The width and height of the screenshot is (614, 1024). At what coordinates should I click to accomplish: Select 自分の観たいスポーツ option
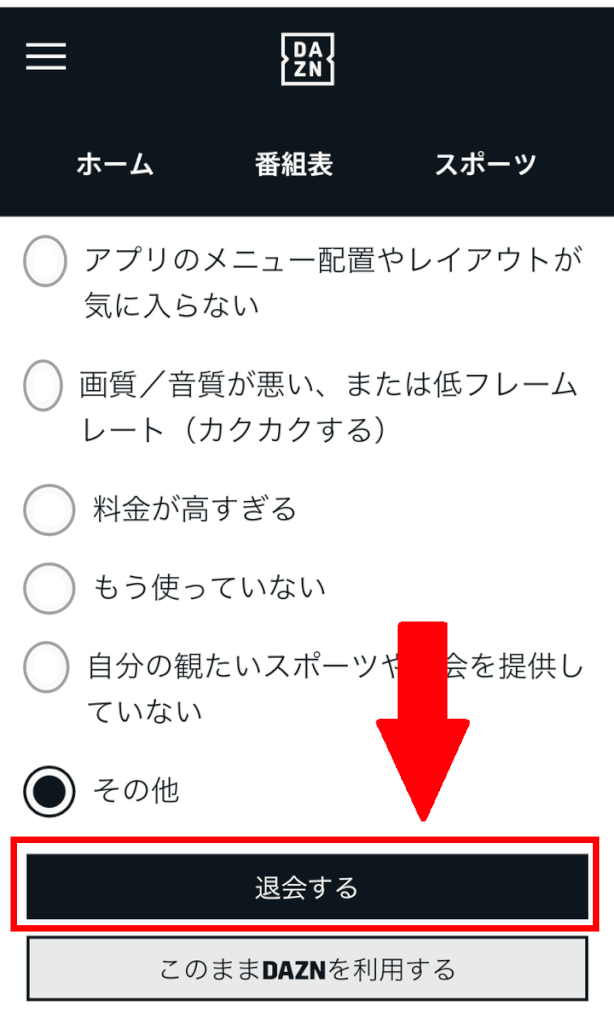pyautogui.click(x=46, y=667)
